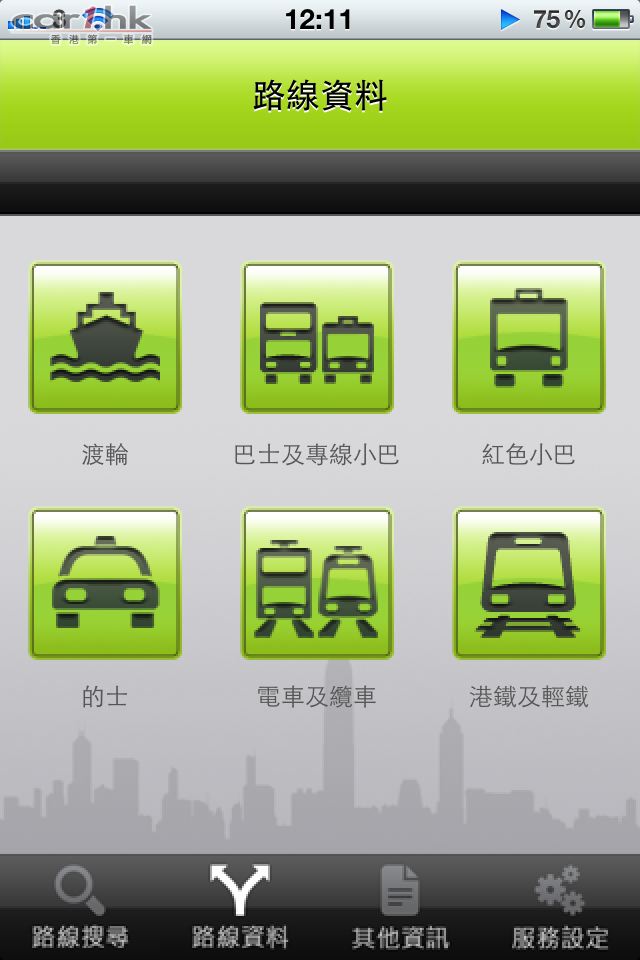Select the 路線資料 tab

(240, 907)
